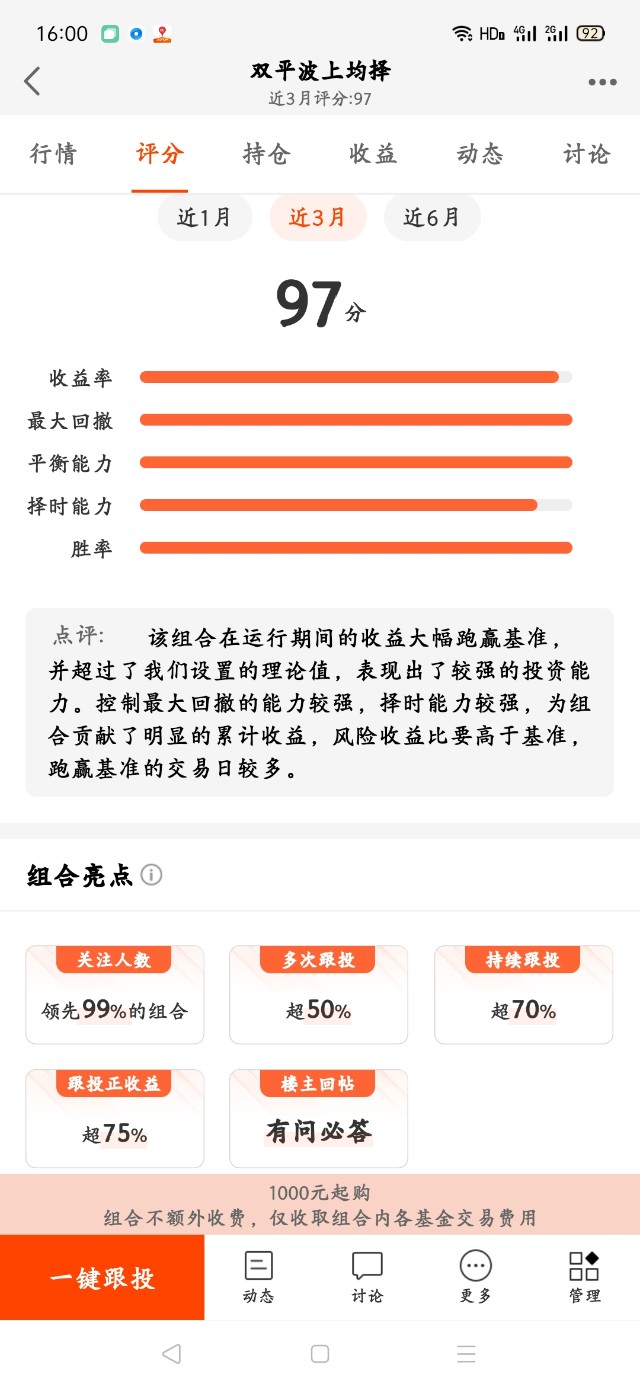The width and height of the screenshot is (640, 1387).
Task: Open 动态 in the bottom bar
Action: point(258,1277)
